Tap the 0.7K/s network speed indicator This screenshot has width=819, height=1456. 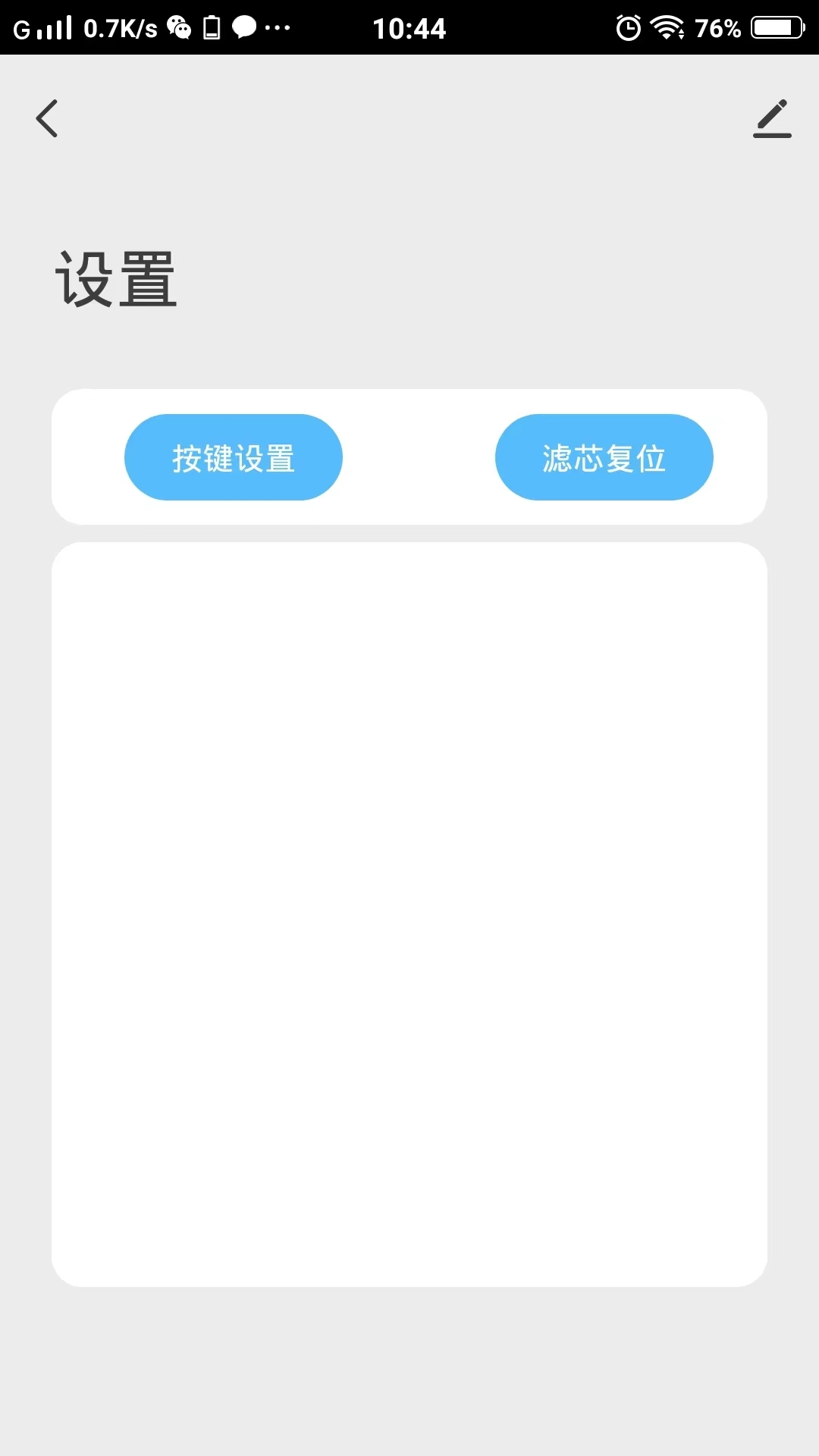click(x=118, y=28)
